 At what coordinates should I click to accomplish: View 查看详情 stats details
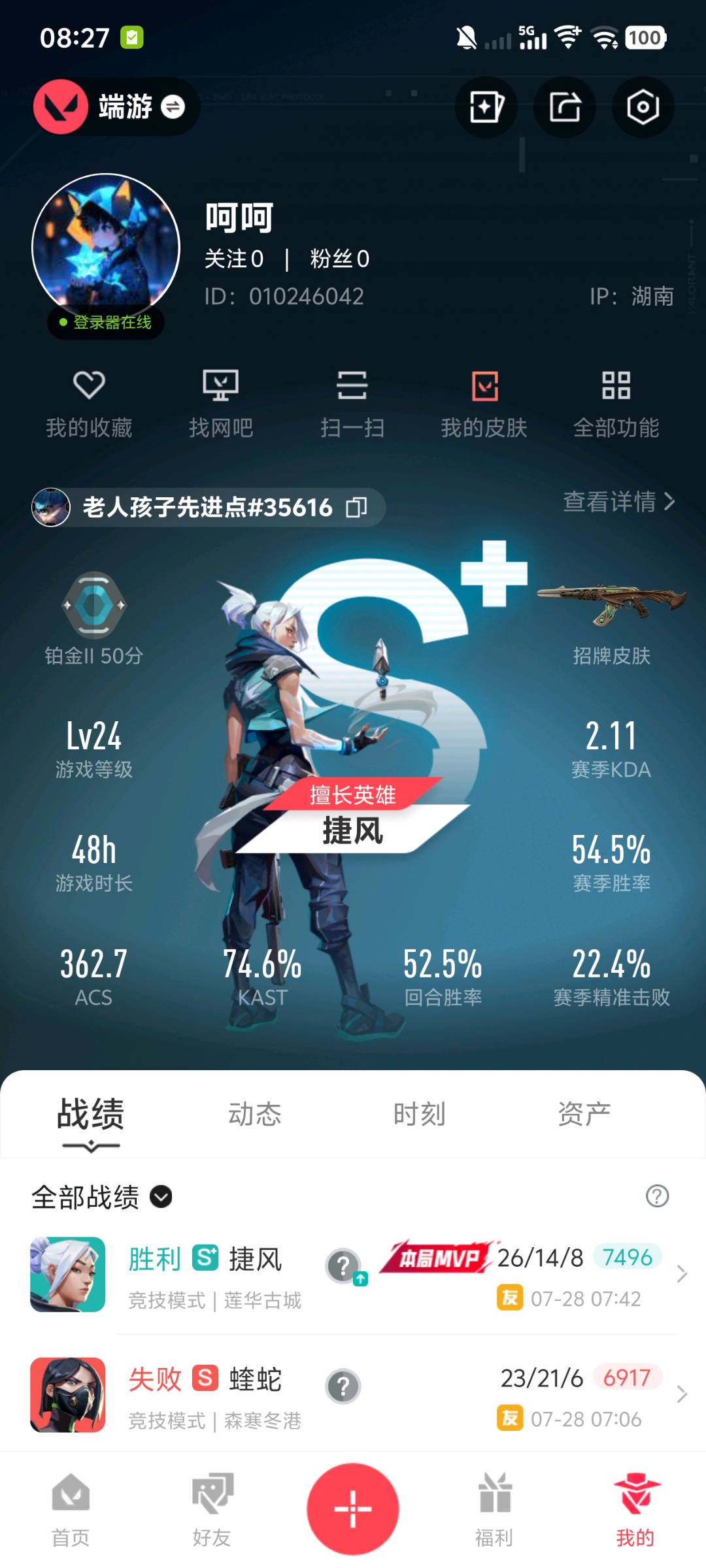[x=618, y=502]
